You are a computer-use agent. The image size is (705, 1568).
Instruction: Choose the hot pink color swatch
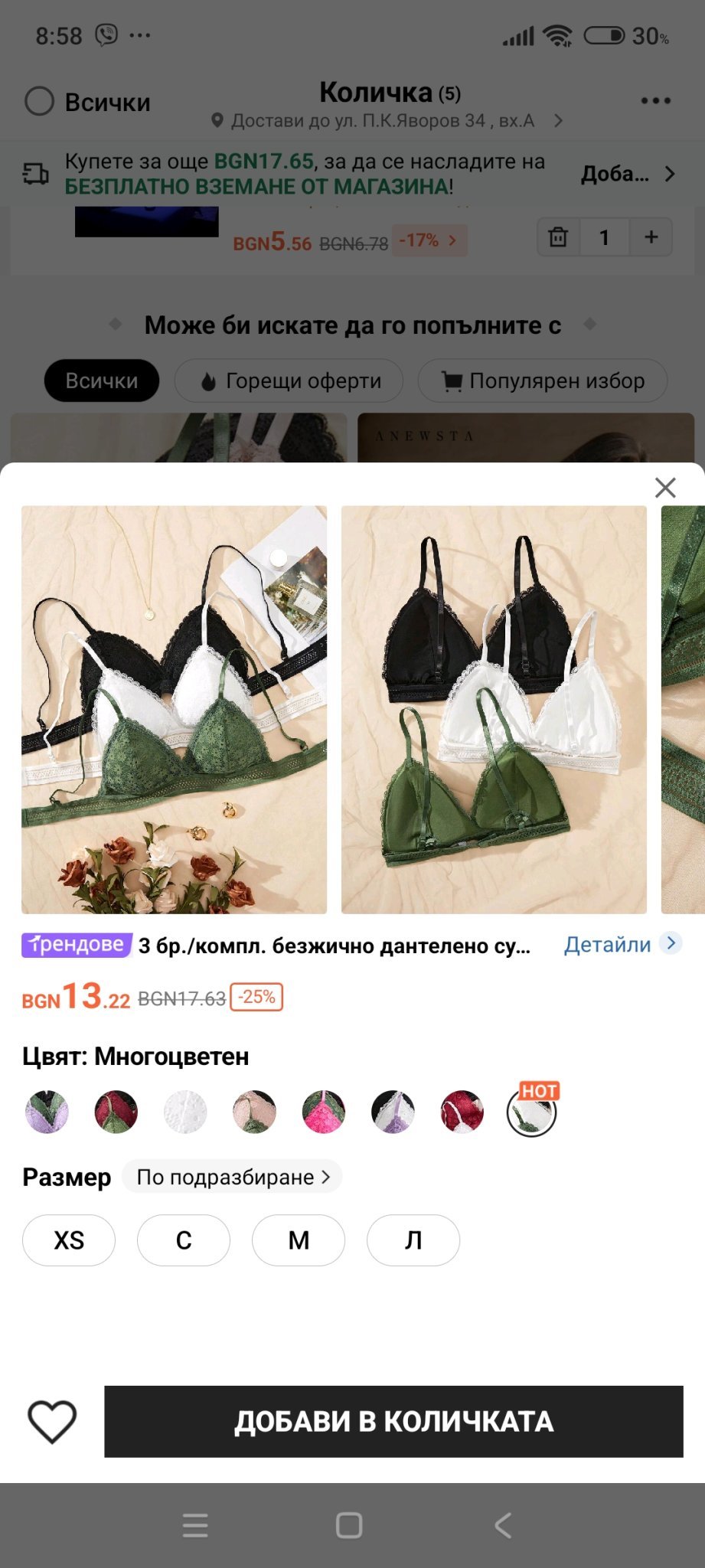coord(324,1112)
